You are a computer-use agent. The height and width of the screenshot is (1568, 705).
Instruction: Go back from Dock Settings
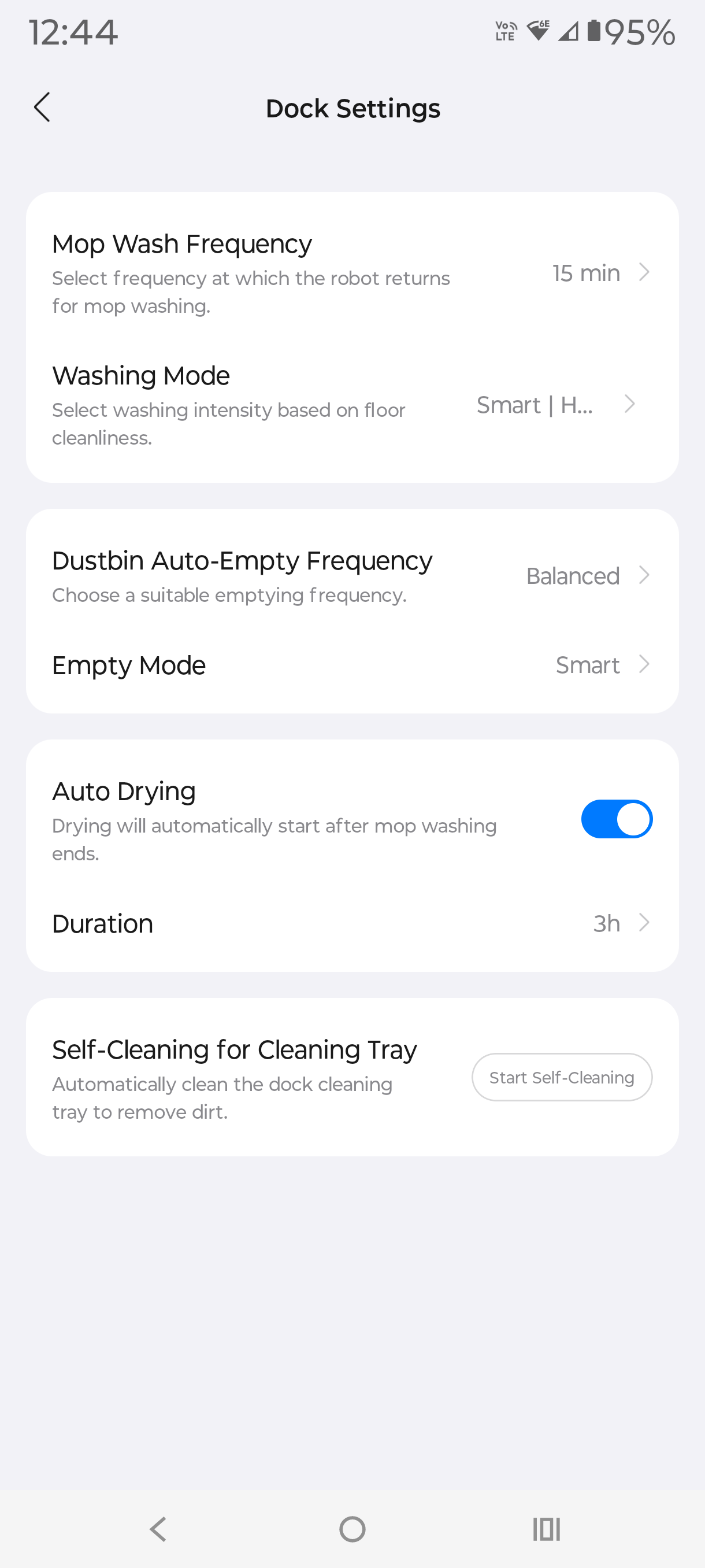(42, 108)
